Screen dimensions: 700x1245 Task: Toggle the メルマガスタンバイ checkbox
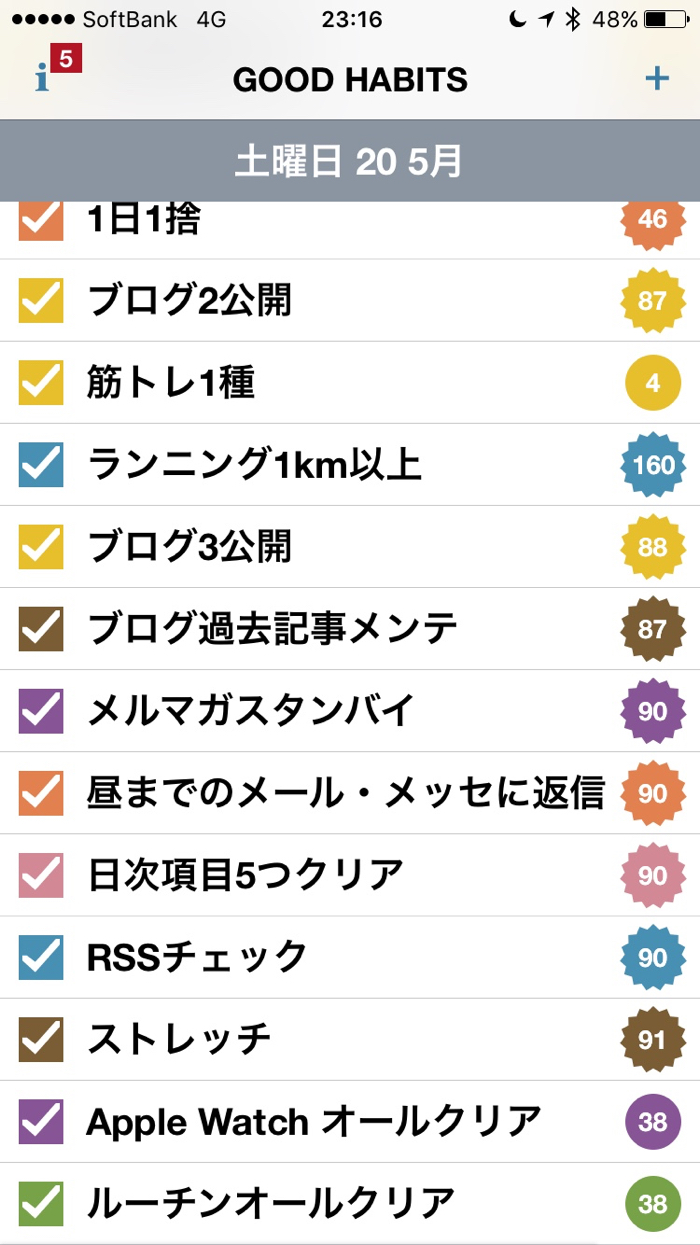[x=41, y=710]
